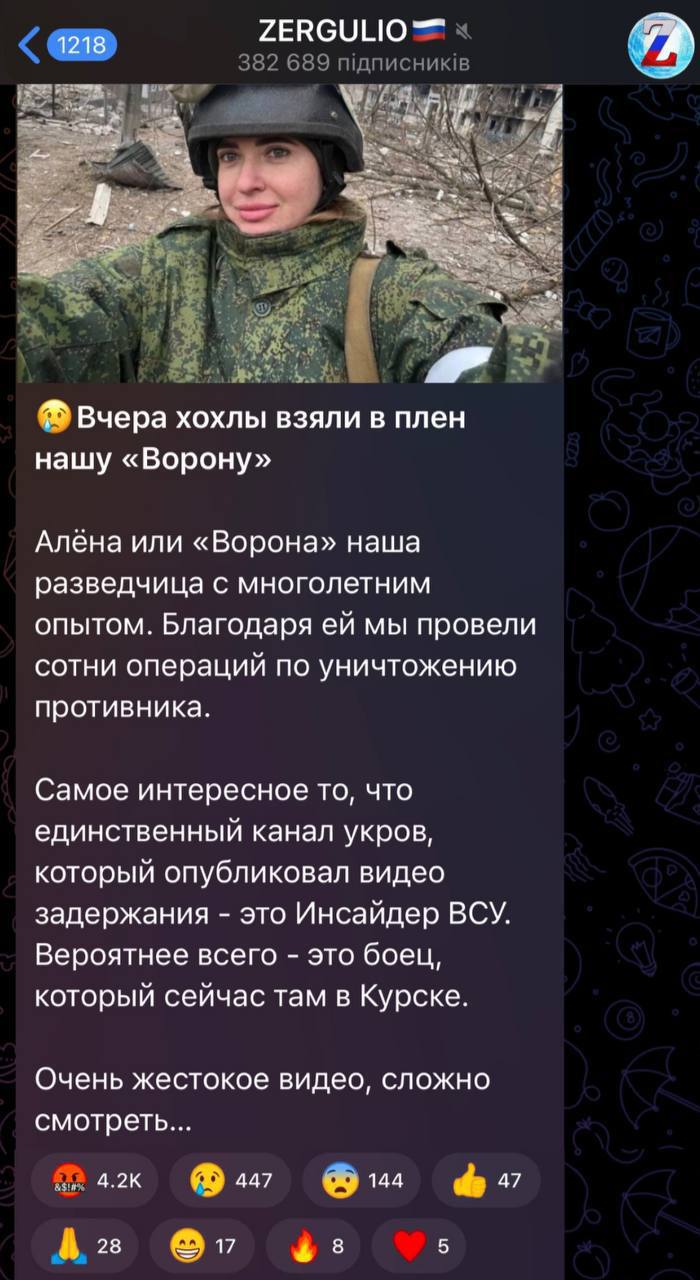
Task: Select the fearful face reaction (144)
Action: 362,1180
